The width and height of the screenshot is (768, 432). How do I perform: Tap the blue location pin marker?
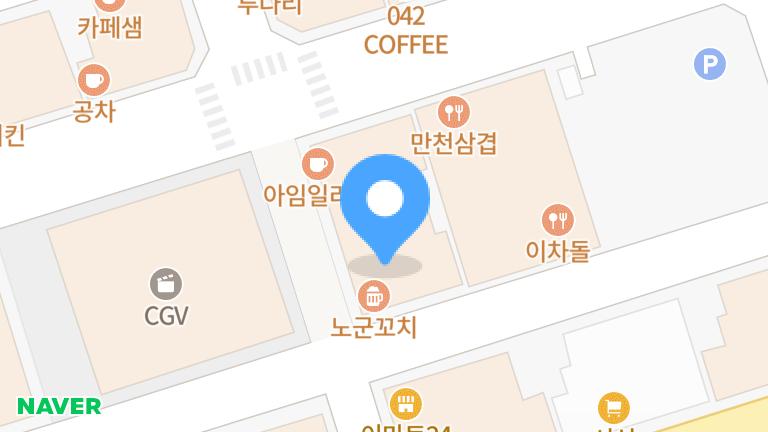[x=385, y=203]
